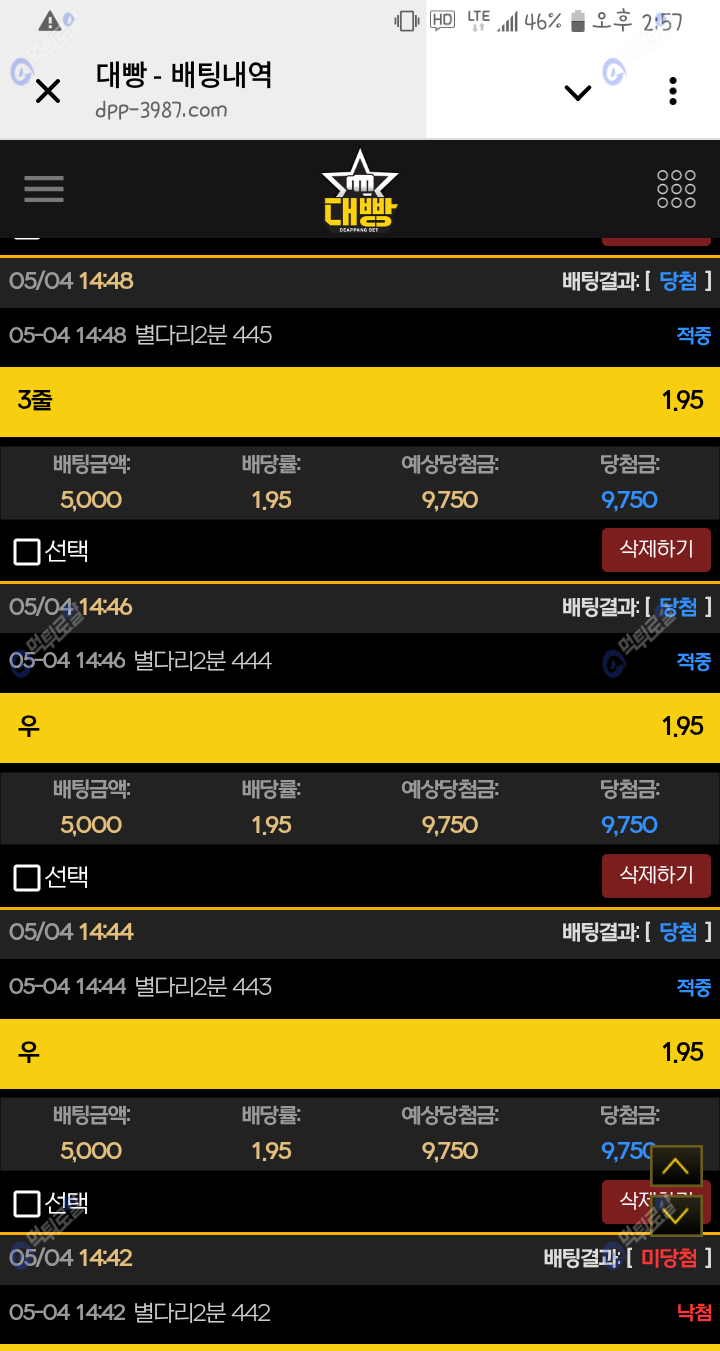Delete the bet for round 445
Viewport: 720px width, 1351px height.
(656, 550)
